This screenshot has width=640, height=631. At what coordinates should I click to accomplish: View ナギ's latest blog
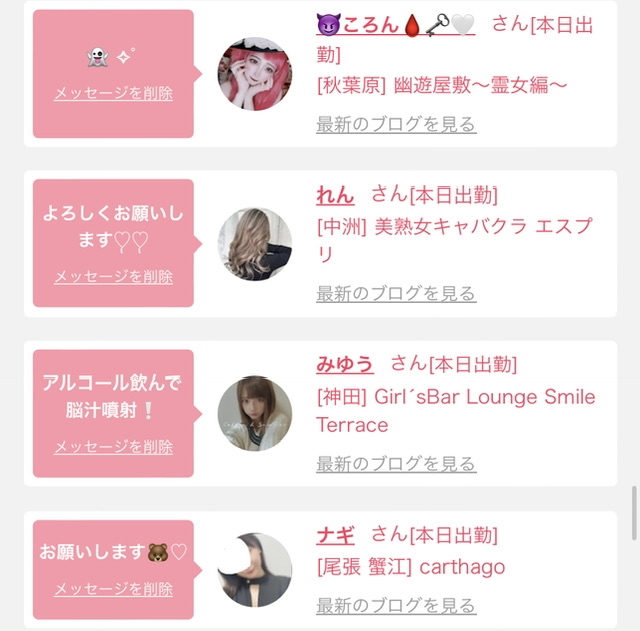click(396, 605)
